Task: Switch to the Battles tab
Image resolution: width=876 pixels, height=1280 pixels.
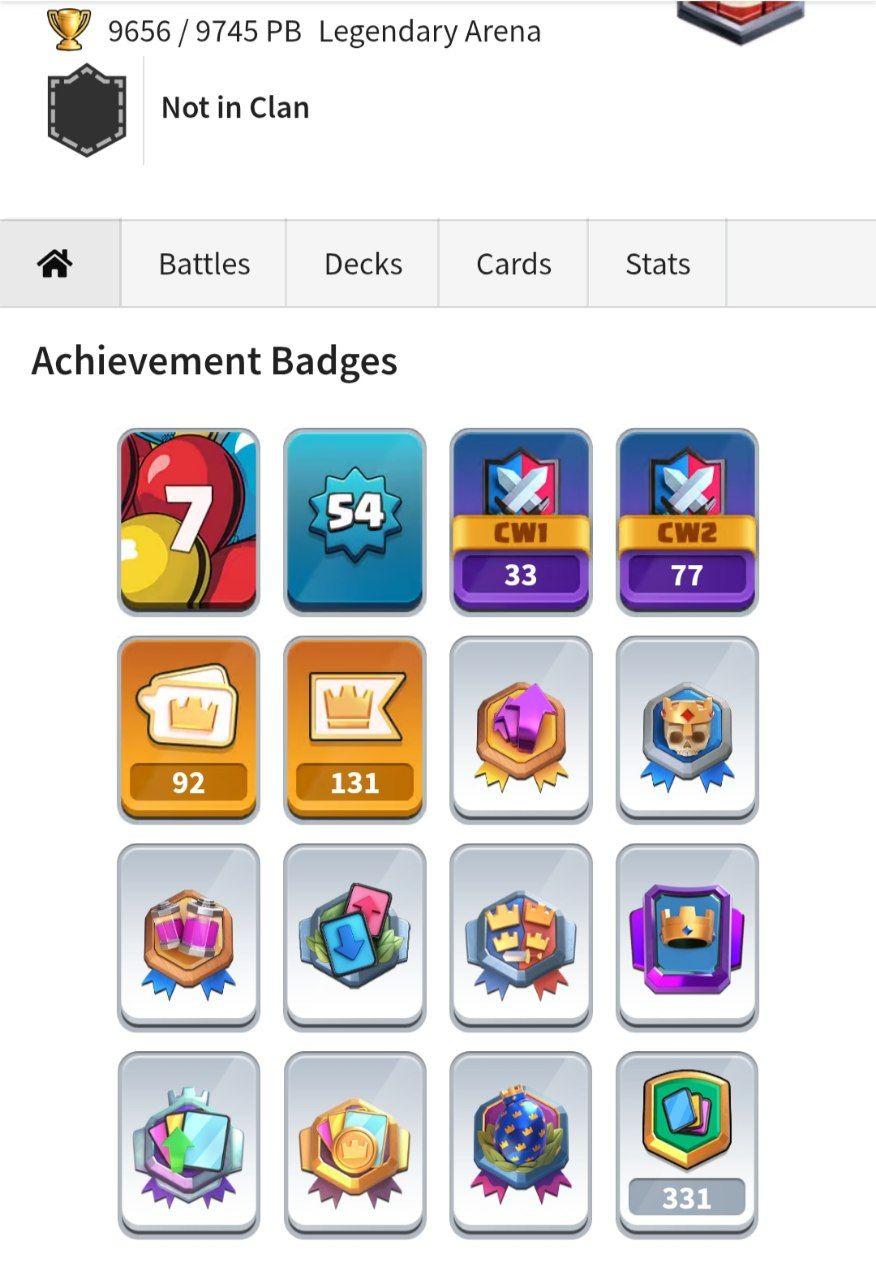Action: tap(204, 264)
